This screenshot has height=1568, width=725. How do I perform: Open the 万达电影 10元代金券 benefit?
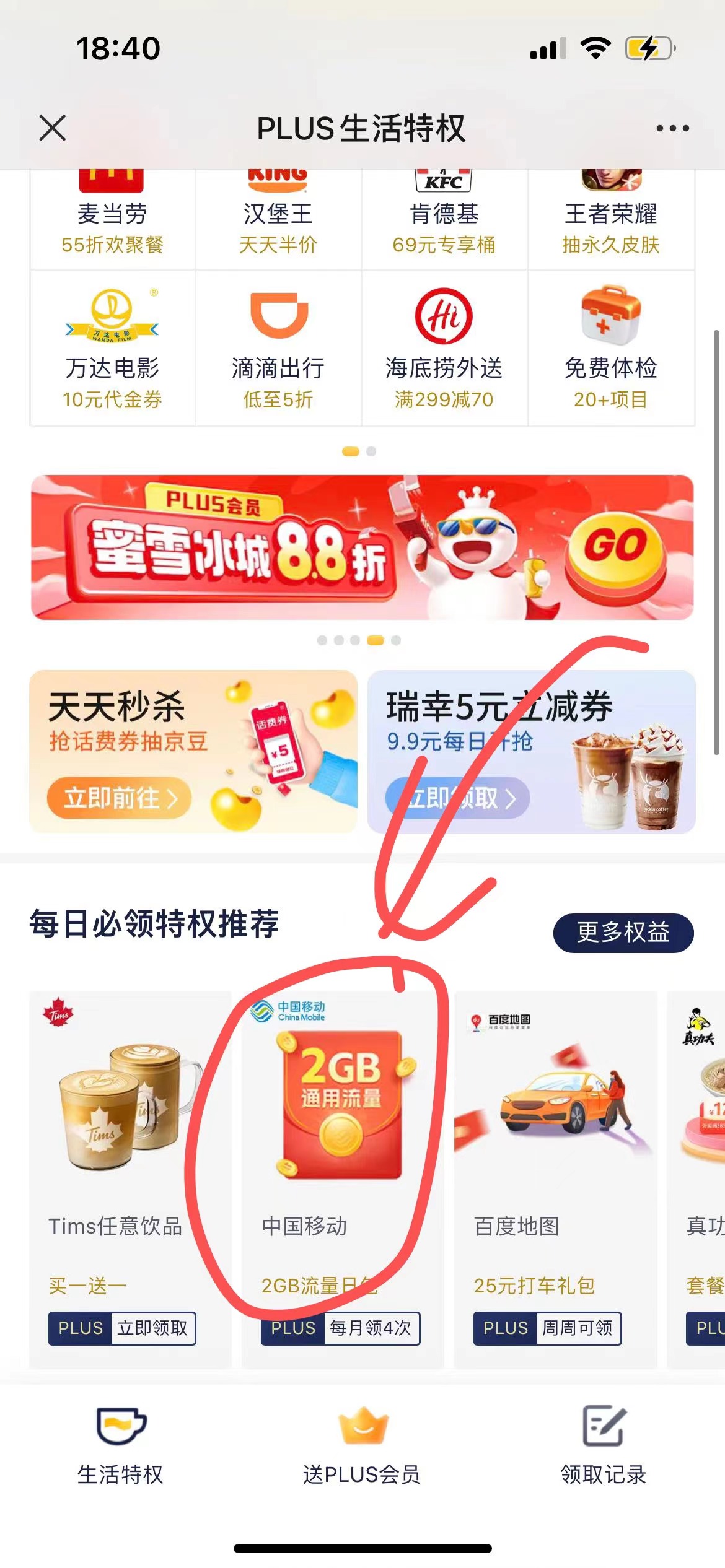(x=112, y=349)
